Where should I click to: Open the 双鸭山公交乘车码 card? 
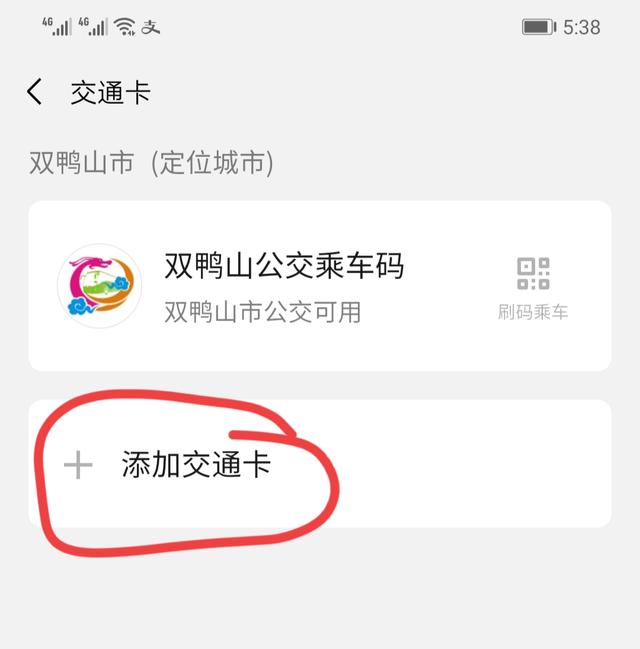tap(282, 286)
